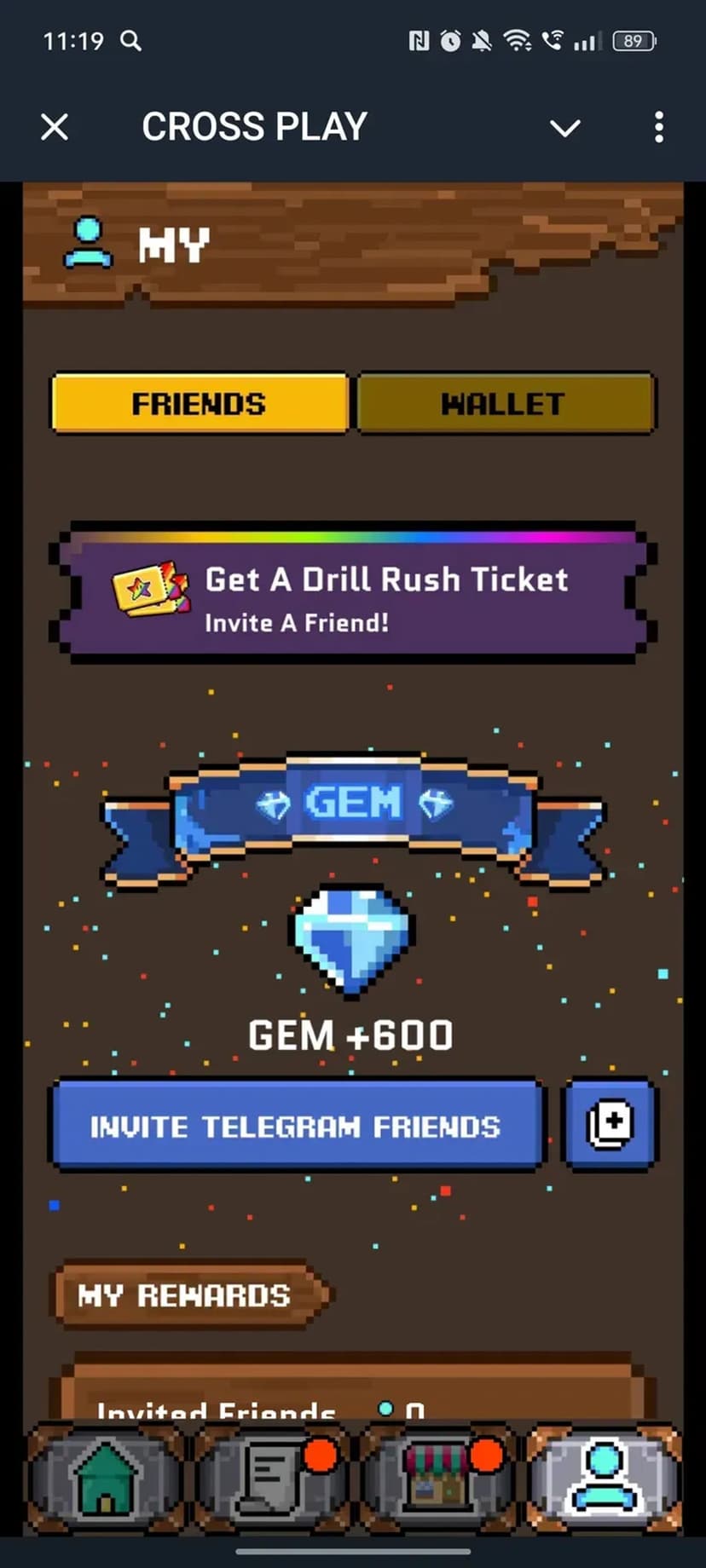The width and height of the screenshot is (706, 1568).
Task: Invite Telegram friends
Action: (296, 1126)
